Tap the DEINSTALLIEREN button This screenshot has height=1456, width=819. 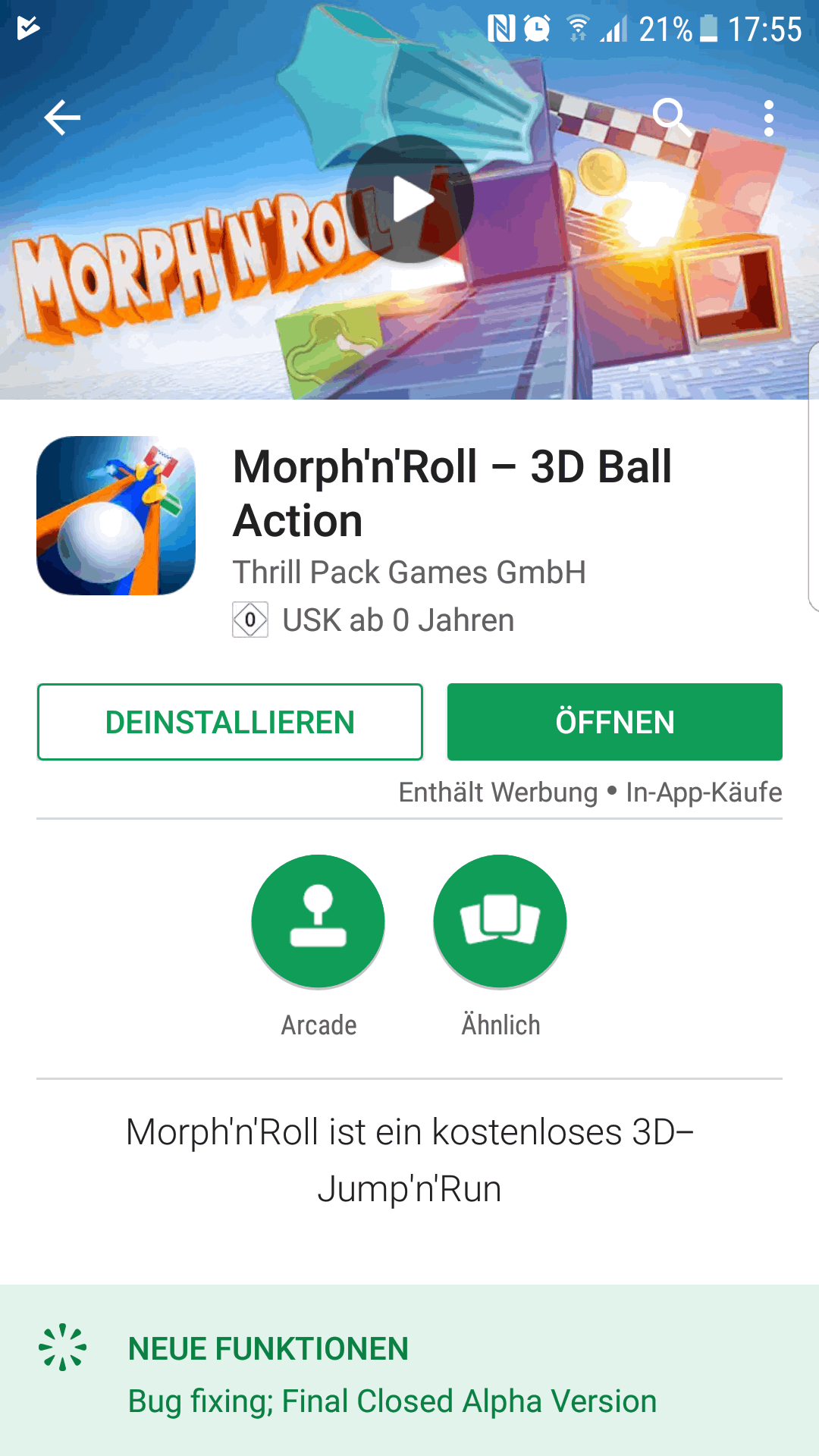pos(230,722)
